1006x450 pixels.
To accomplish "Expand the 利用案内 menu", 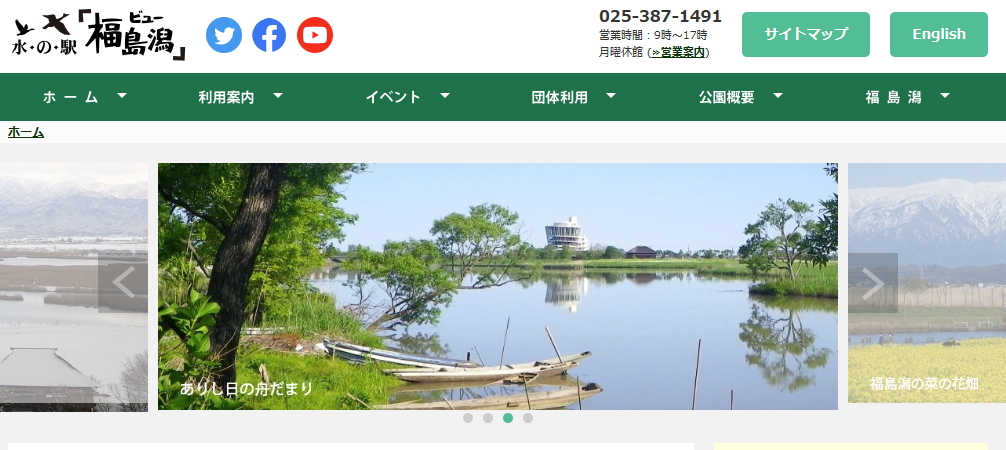I will pyautogui.click(x=240, y=97).
